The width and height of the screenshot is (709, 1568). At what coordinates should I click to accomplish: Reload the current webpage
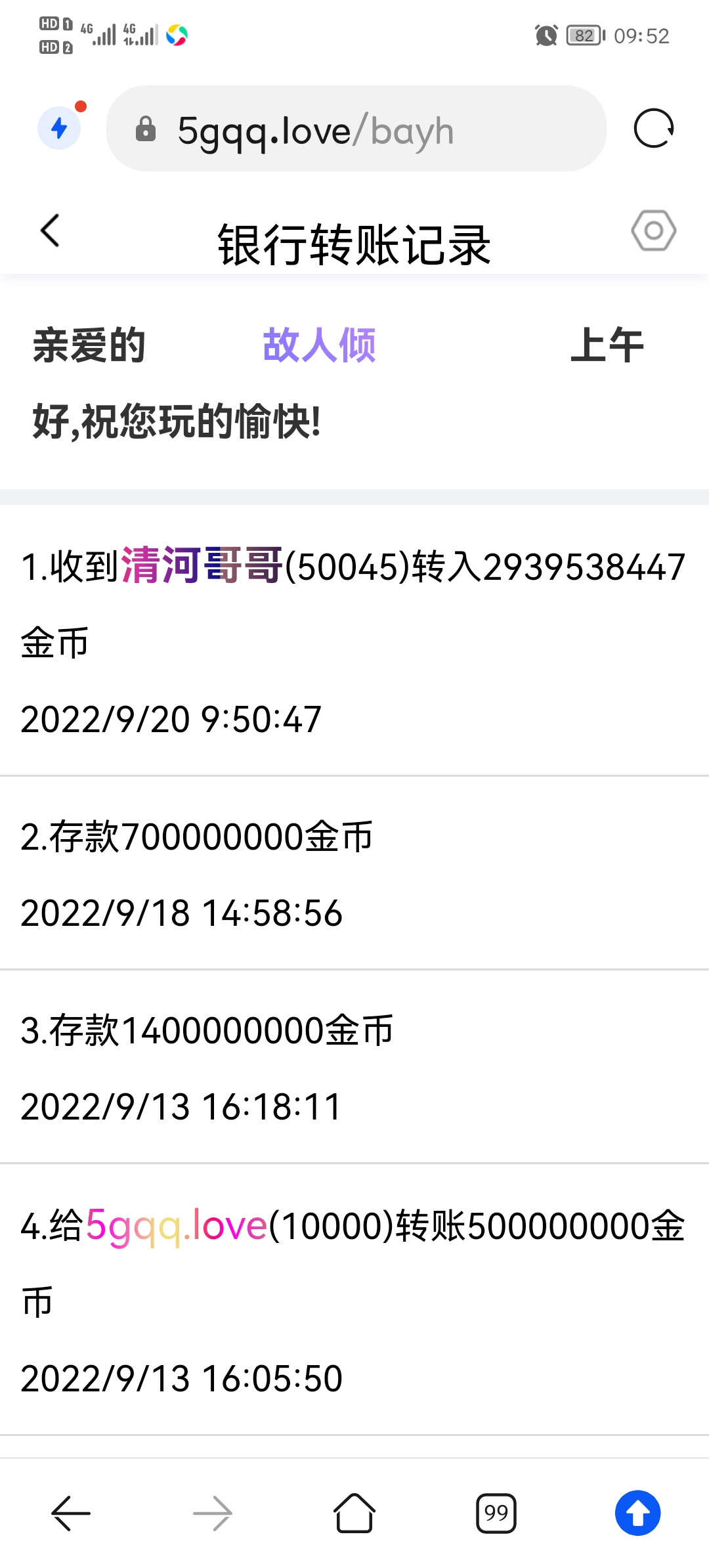point(654,129)
